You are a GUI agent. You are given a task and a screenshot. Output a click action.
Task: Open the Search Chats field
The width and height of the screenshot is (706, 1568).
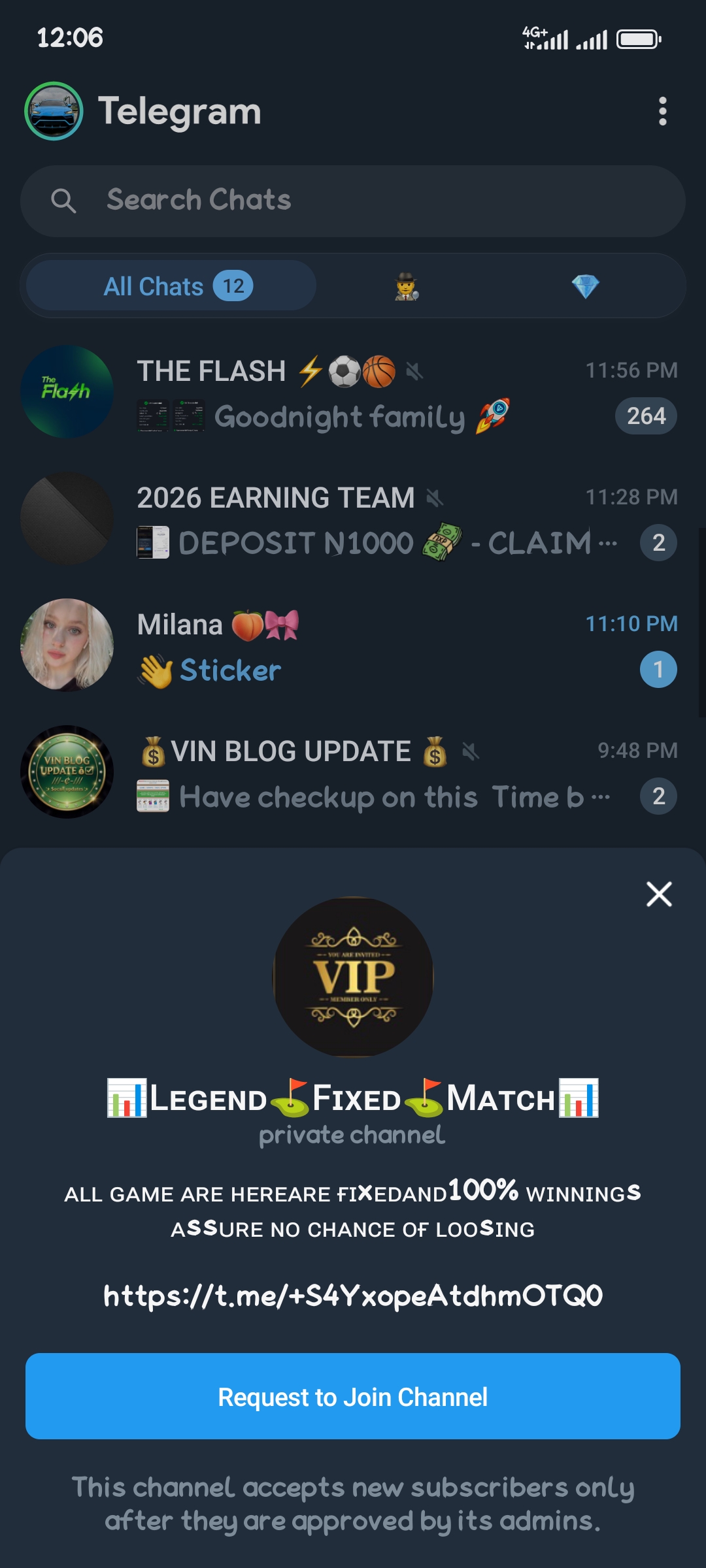pyautogui.click(x=353, y=201)
